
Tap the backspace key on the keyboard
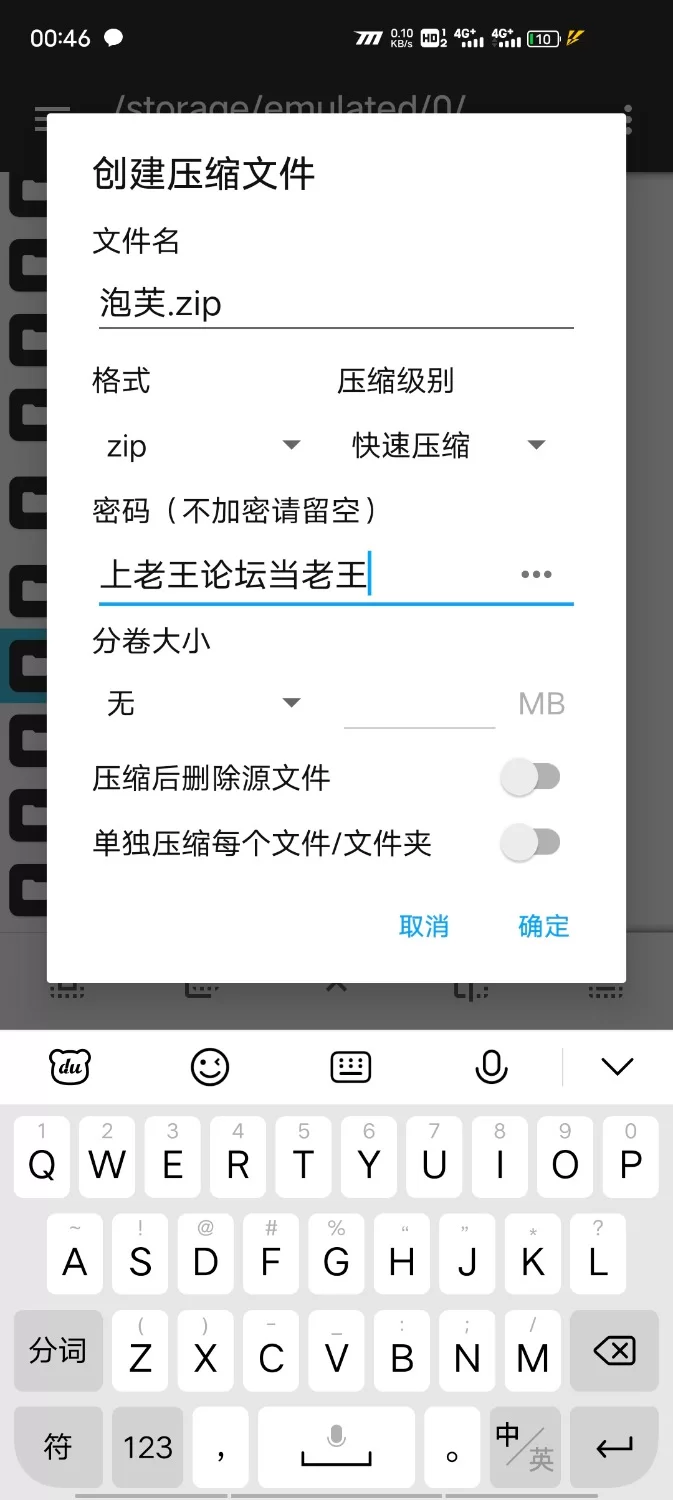coord(614,1353)
